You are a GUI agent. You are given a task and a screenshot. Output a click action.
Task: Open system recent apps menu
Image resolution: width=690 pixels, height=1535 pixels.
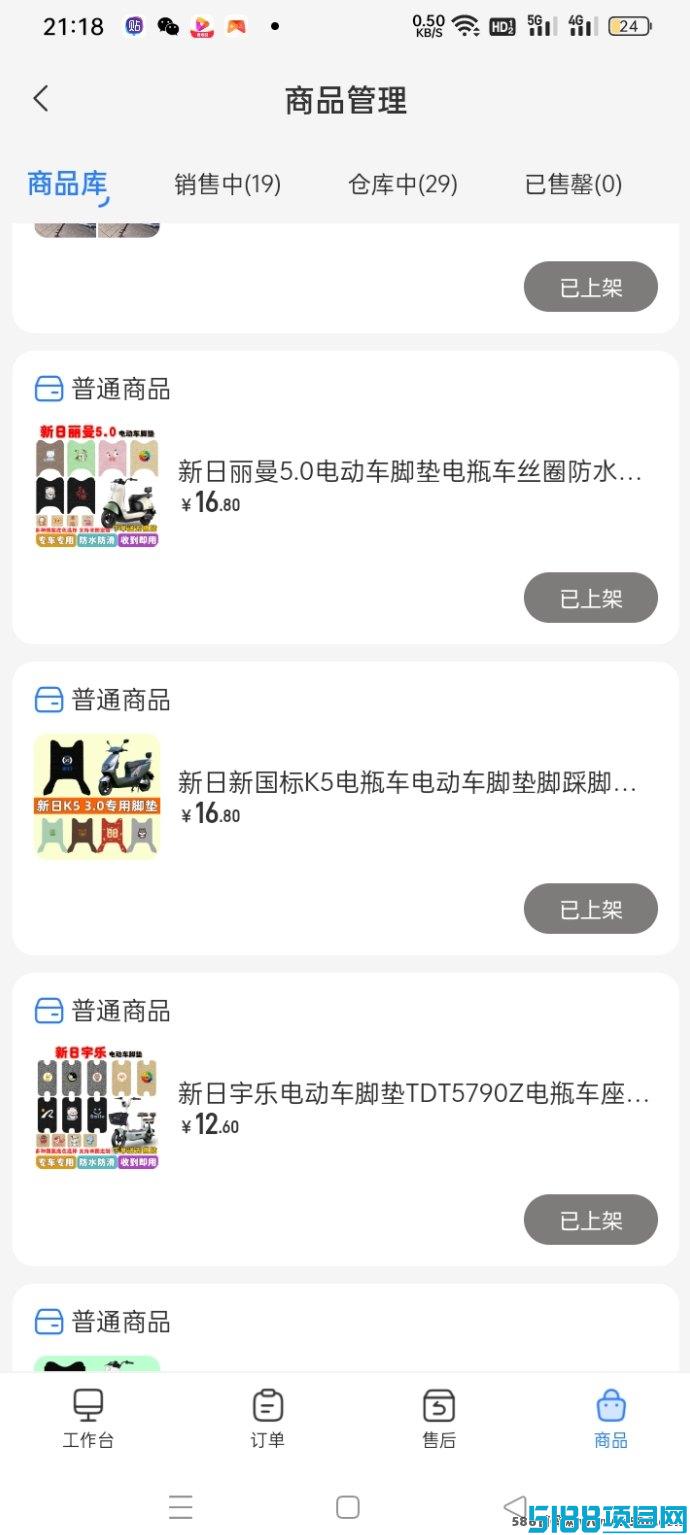181,1507
